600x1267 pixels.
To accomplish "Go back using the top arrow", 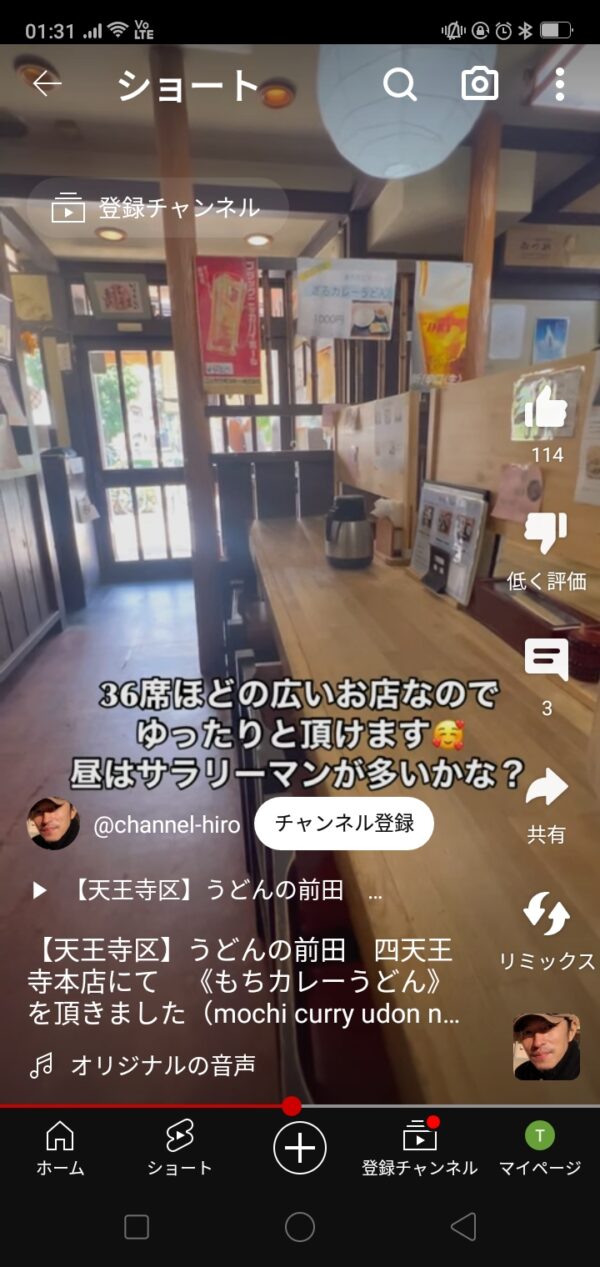I will pos(46,85).
